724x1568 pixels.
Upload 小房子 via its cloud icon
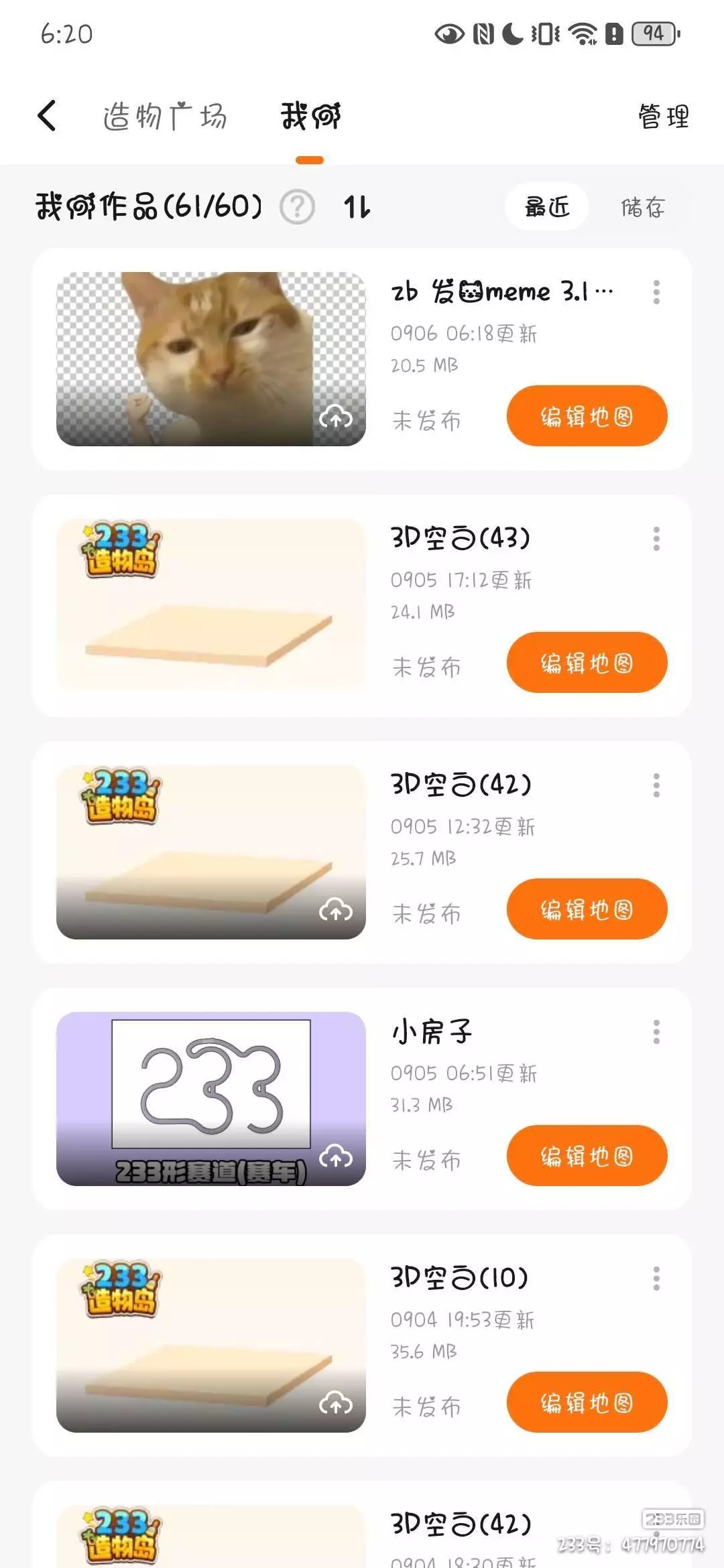[x=336, y=1157]
